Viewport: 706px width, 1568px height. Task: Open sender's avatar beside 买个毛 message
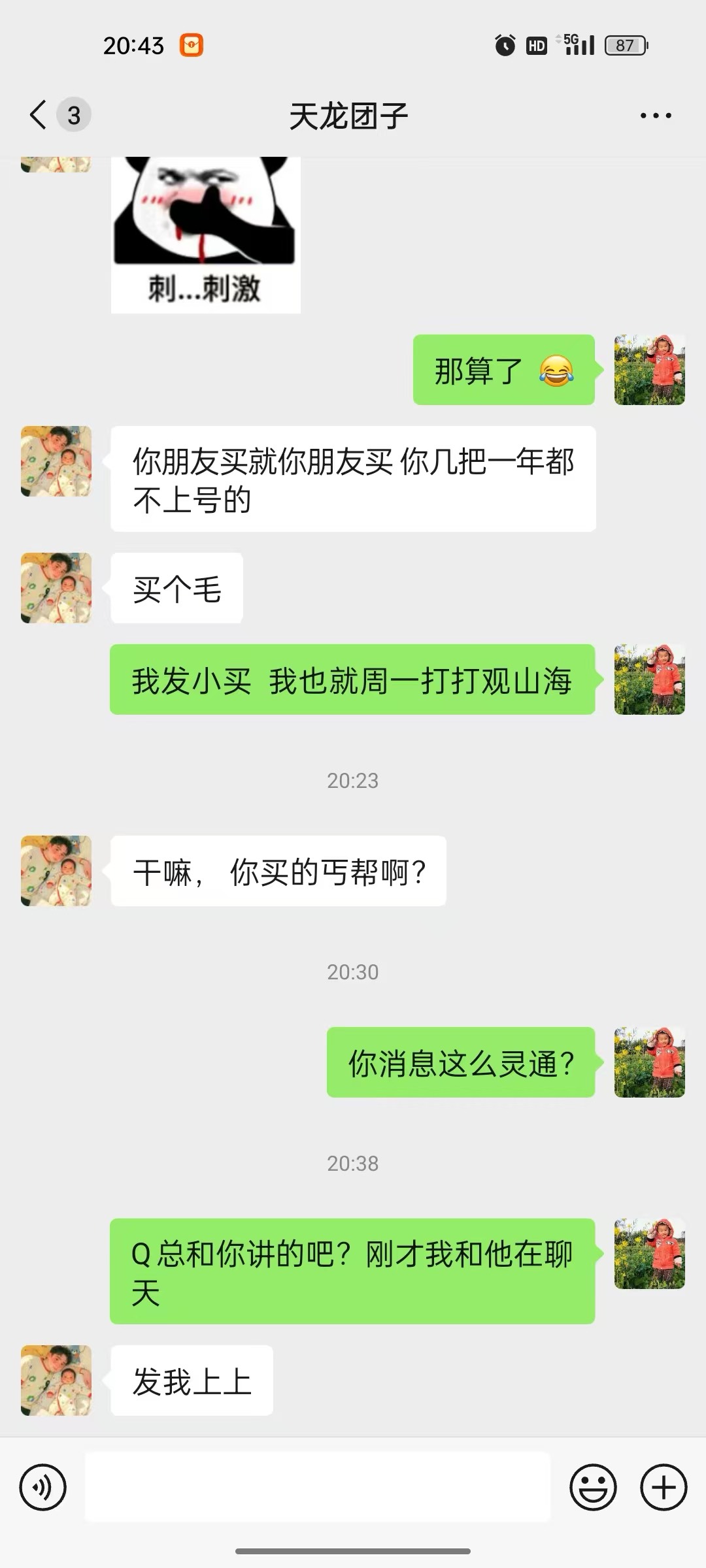56,588
